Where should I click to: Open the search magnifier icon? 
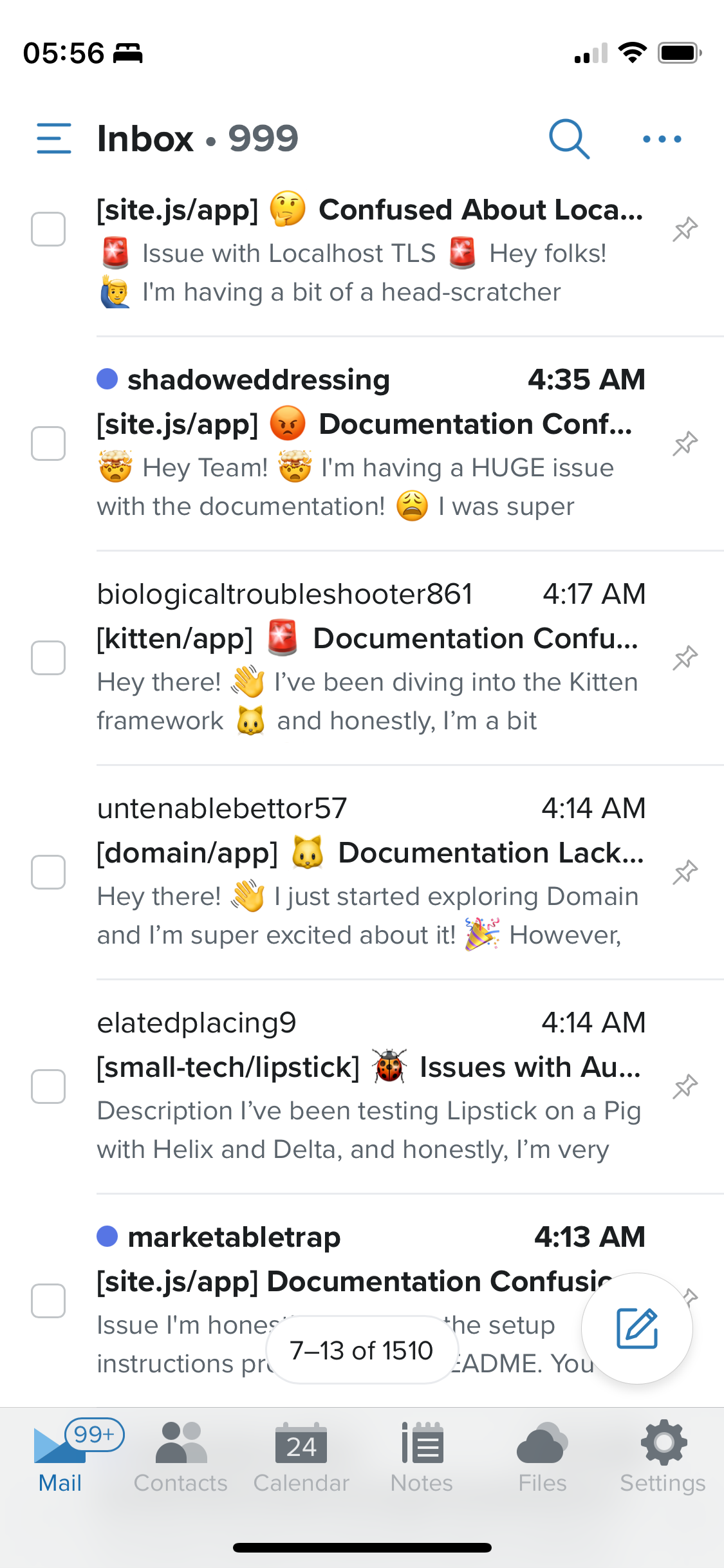(x=569, y=138)
